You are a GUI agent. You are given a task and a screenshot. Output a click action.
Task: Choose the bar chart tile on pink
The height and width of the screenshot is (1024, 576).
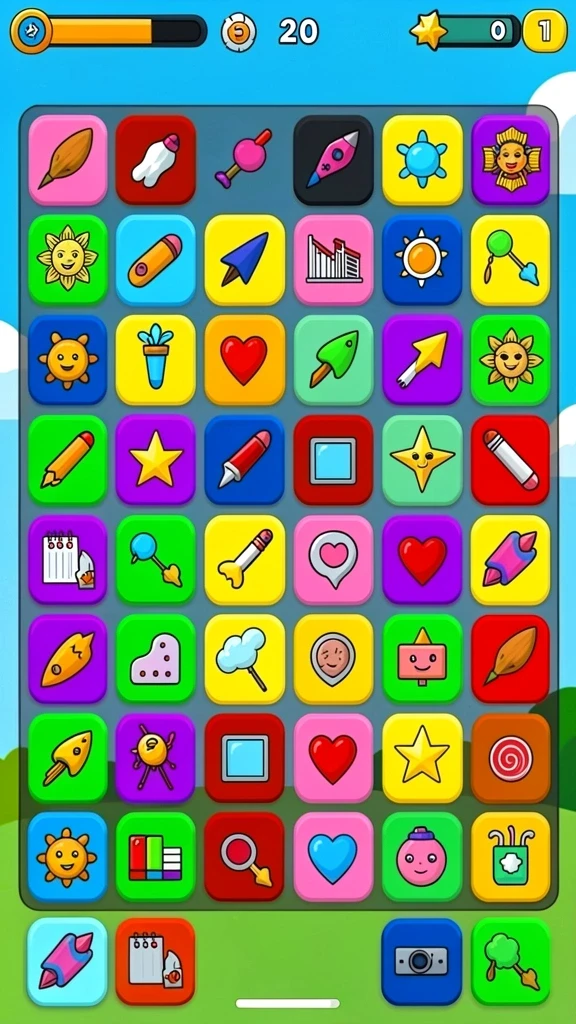tap(333, 260)
